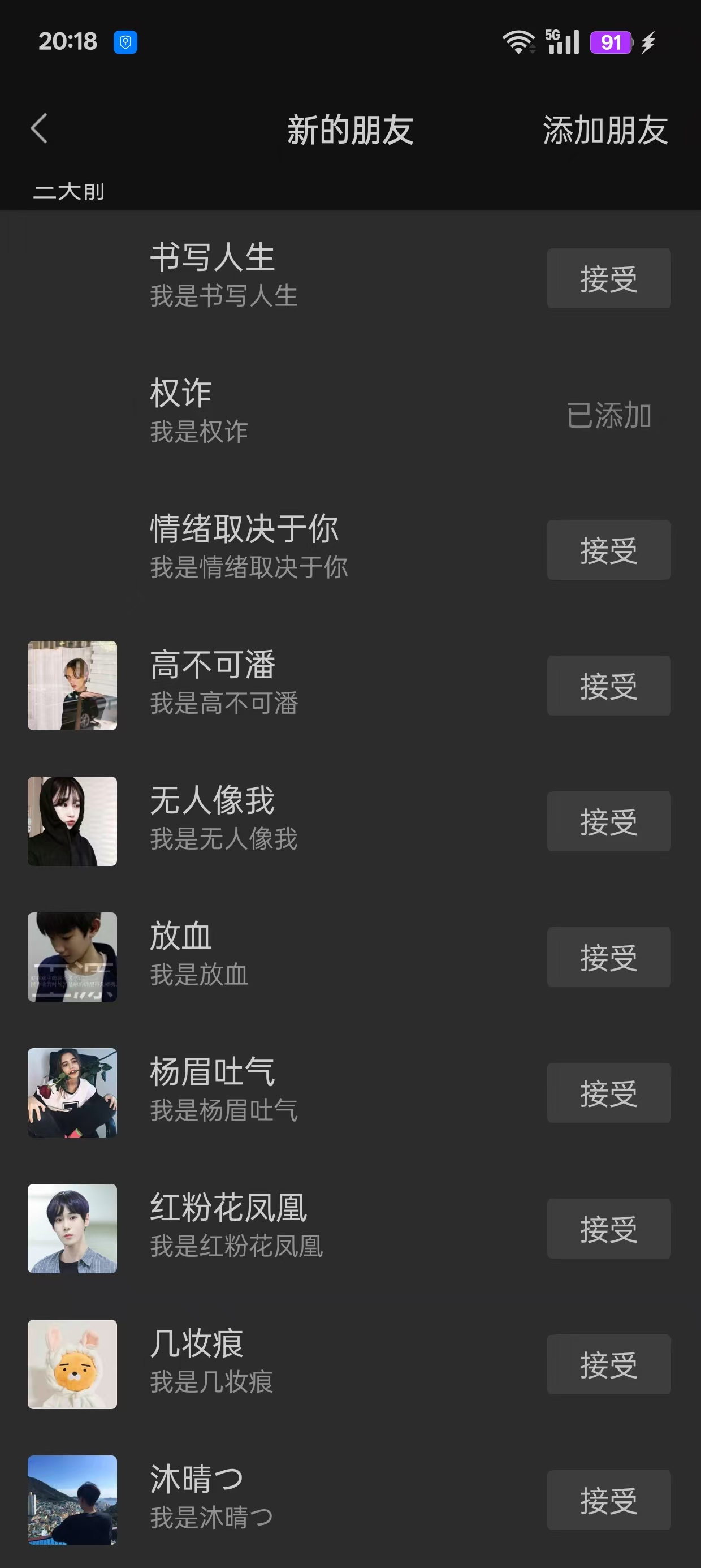Tap 接受 for 杨眉吐气
This screenshot has height=1568, width=701.
608,1093
